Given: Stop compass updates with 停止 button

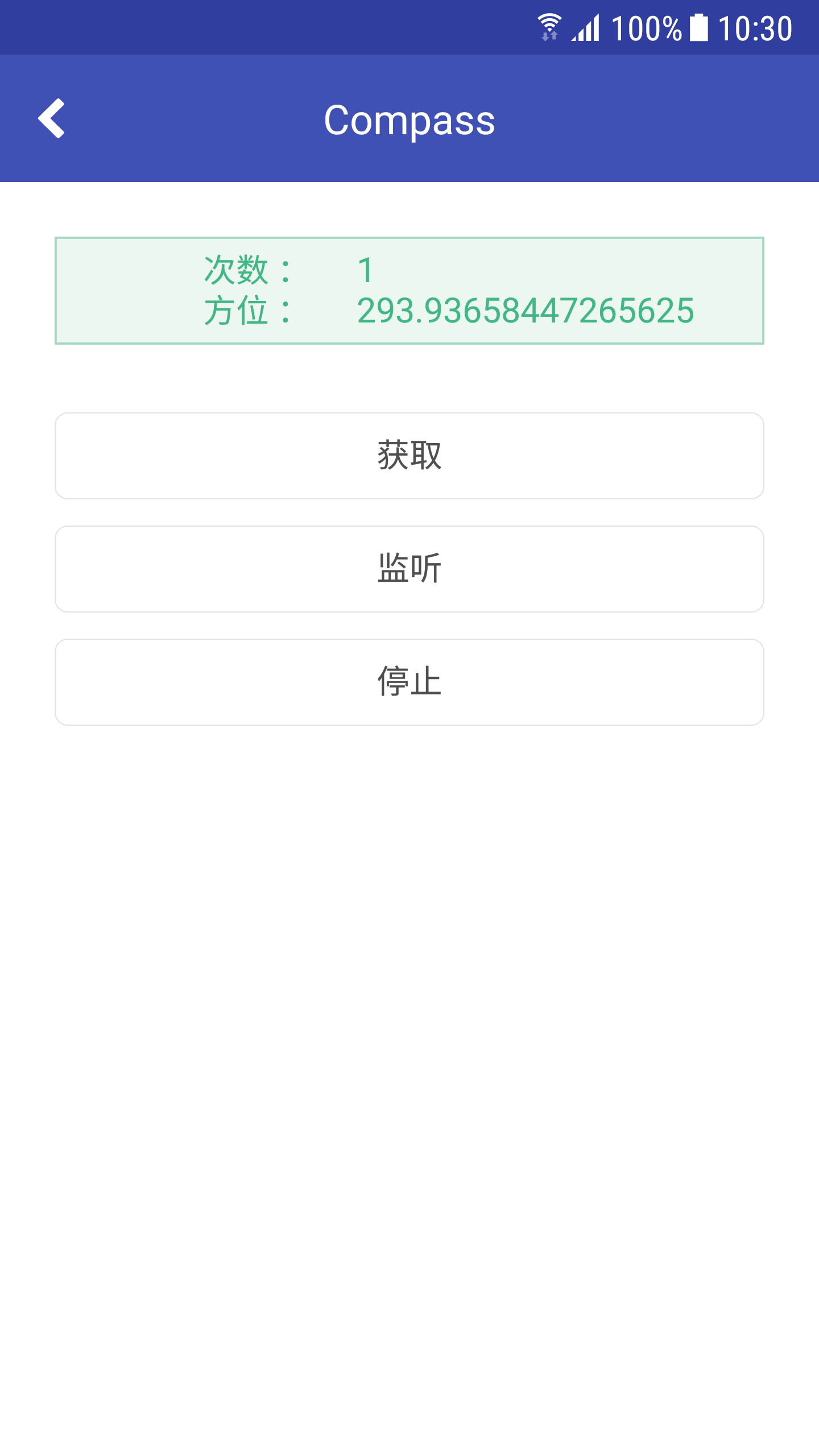Looking at the screenshot, I should tap(409, 682).
